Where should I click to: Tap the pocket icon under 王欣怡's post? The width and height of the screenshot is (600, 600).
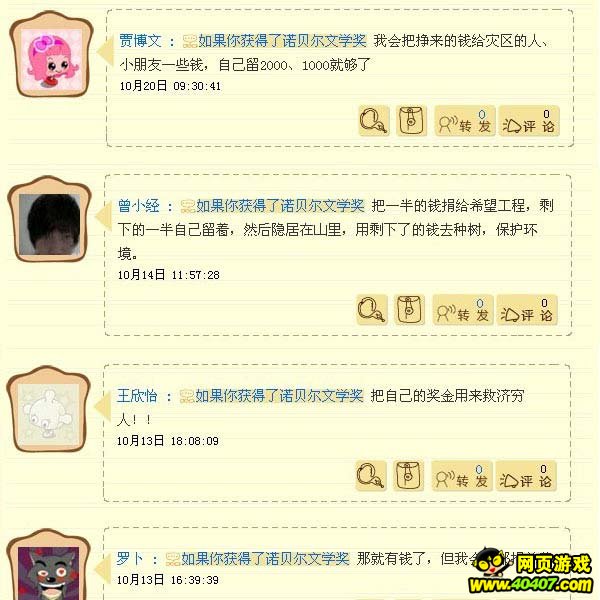click(408, 476)
